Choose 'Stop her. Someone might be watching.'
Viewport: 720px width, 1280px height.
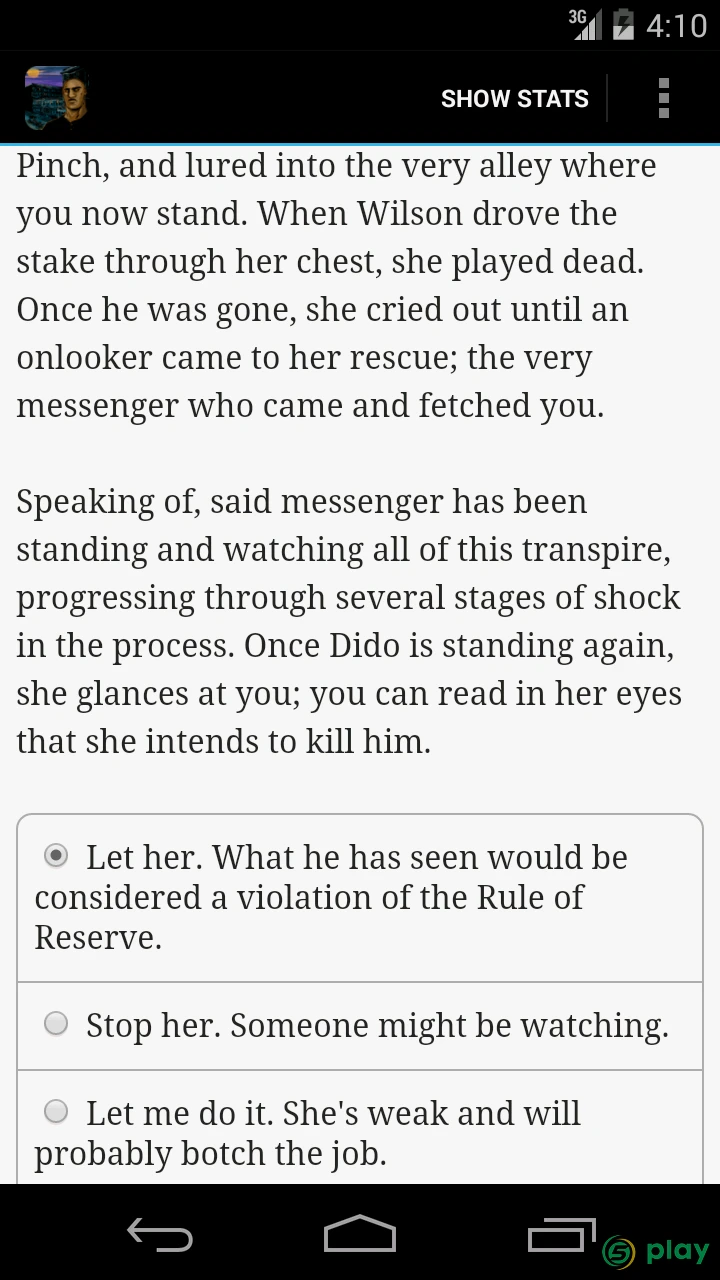[x=360, y=1026]
